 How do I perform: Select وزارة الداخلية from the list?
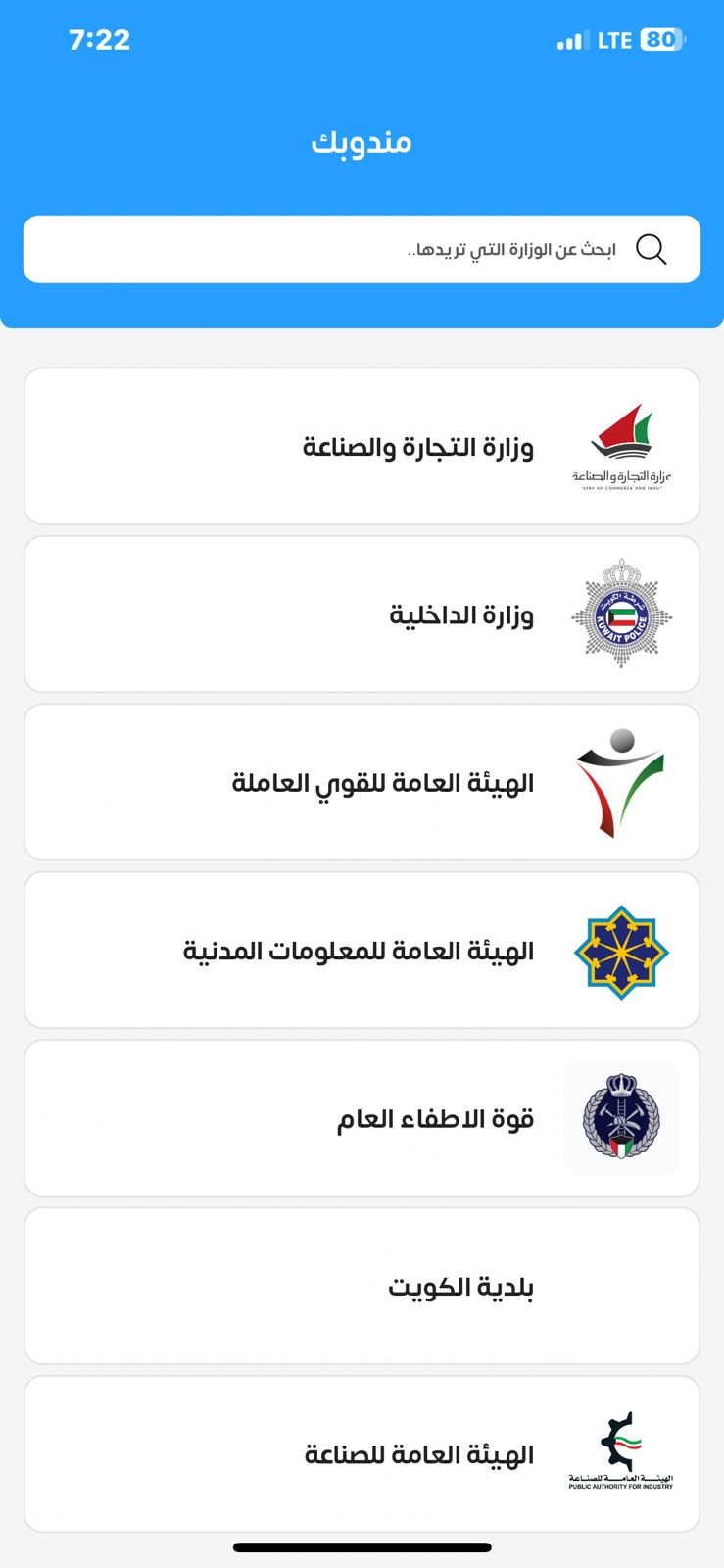click(362, 614)
